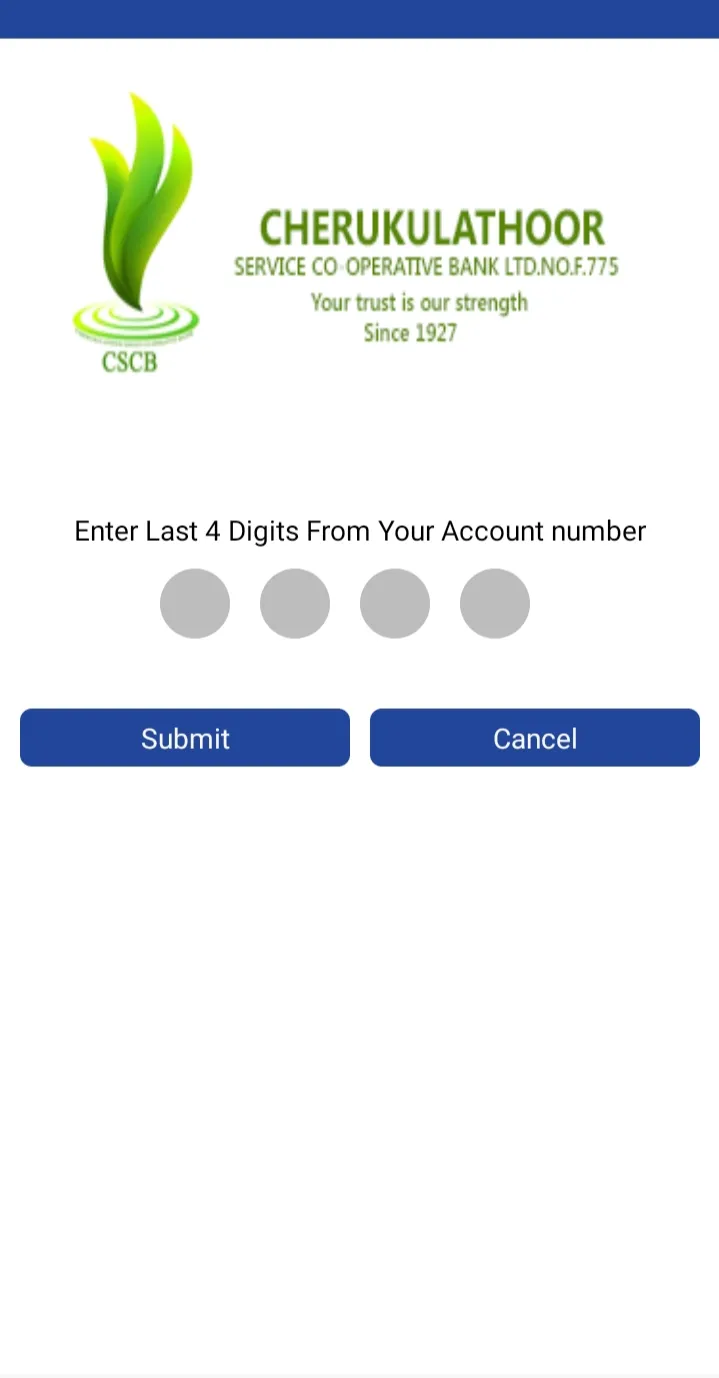Activate the fourth digit input circle
Viewport: 719px width, 1378px height.
(495, 603)
